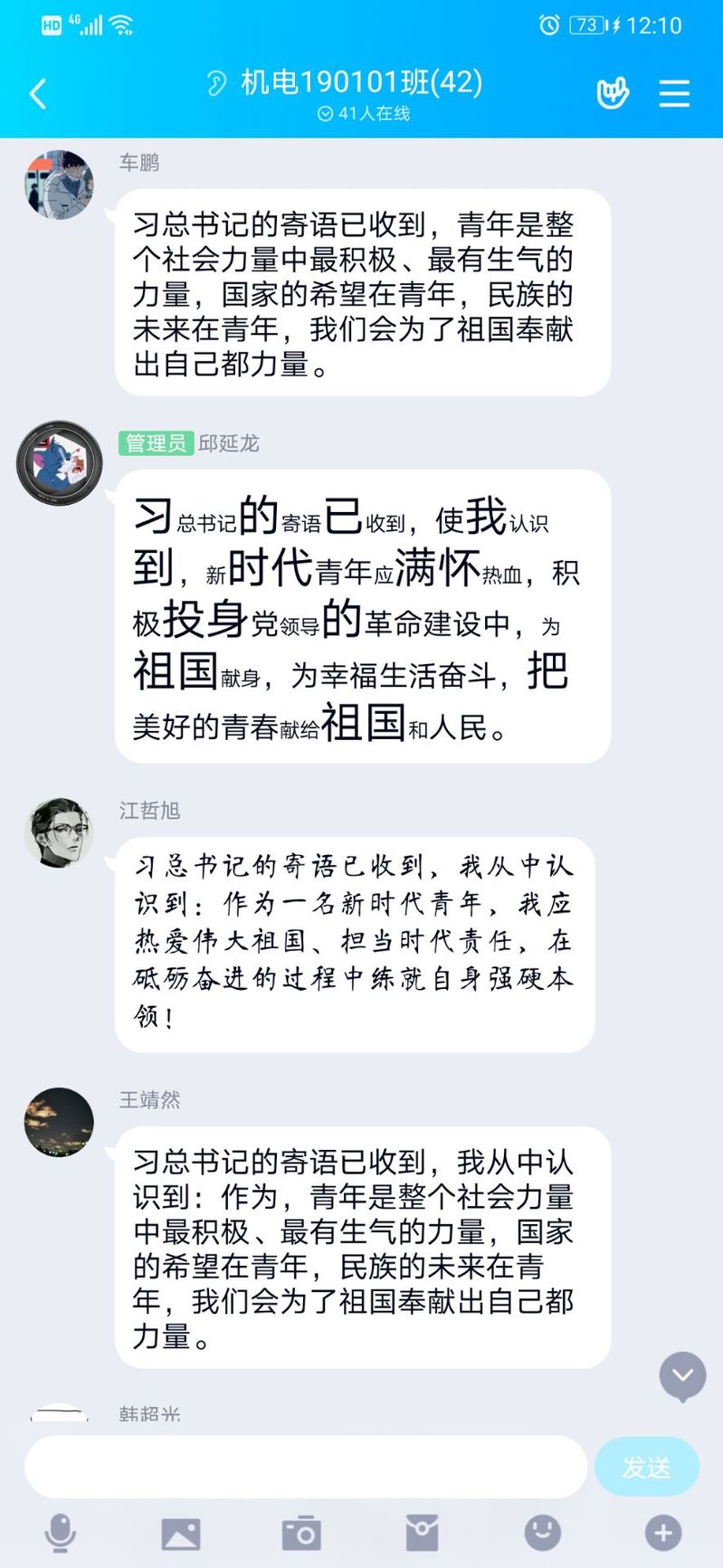723x1568 pixels.
Task: Jump to latest messages with down arrow
Action: [x=682, y=1375]
